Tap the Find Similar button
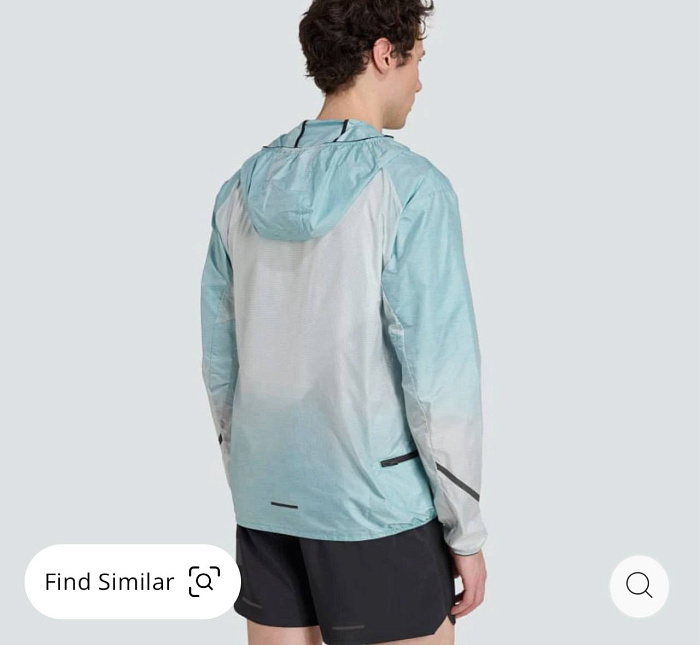The image size is (700, 645). (132, 582)
